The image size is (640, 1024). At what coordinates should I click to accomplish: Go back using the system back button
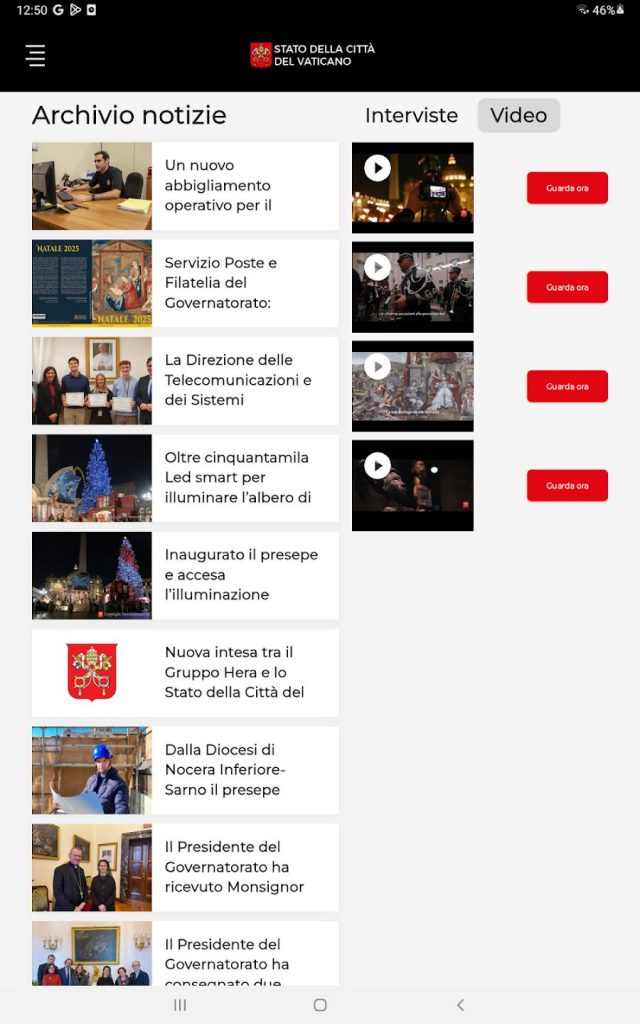point(460,1005)
